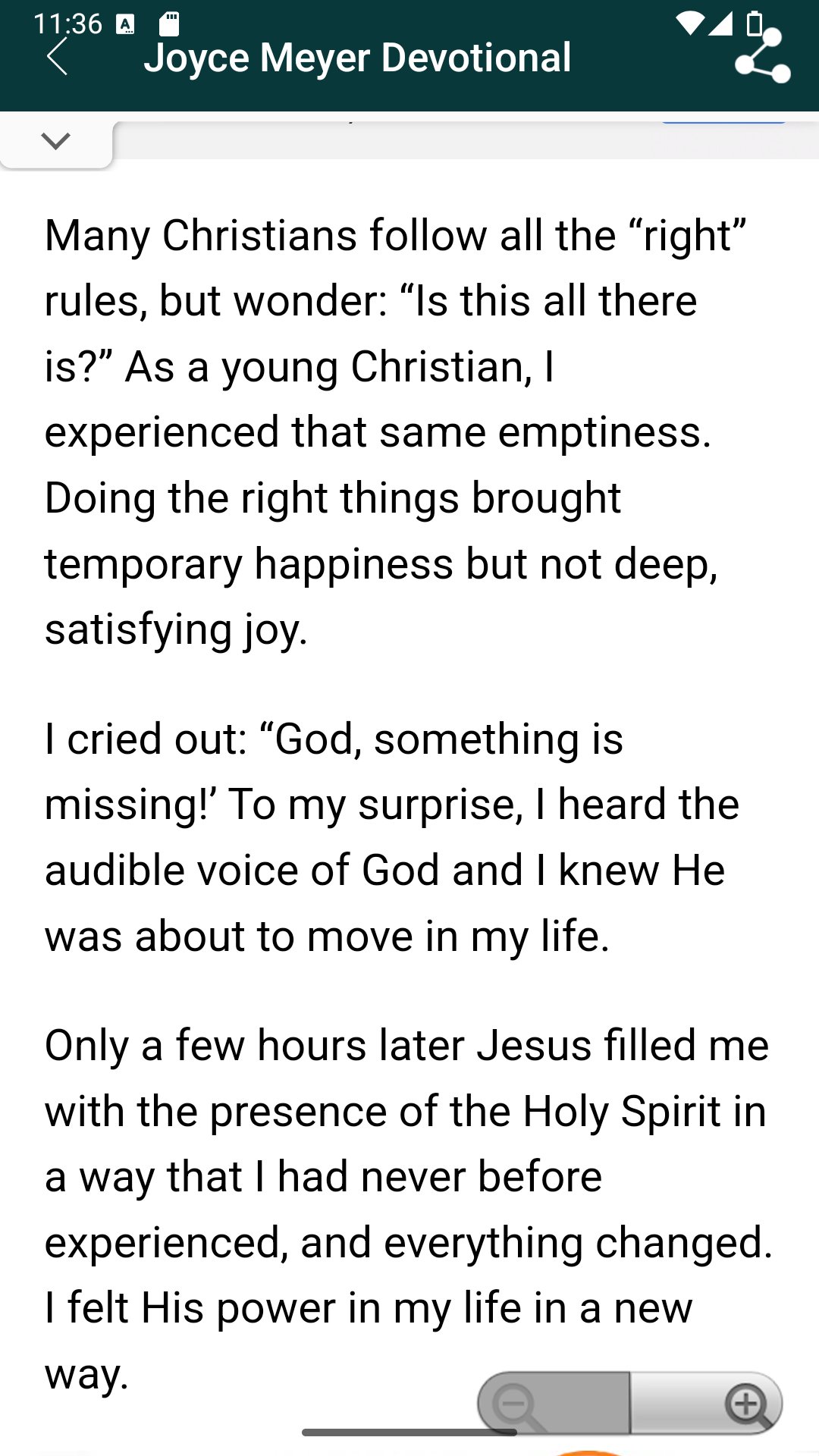Expand the collapsed panel chevron
819x1456 pixels.
pos(56,141)
